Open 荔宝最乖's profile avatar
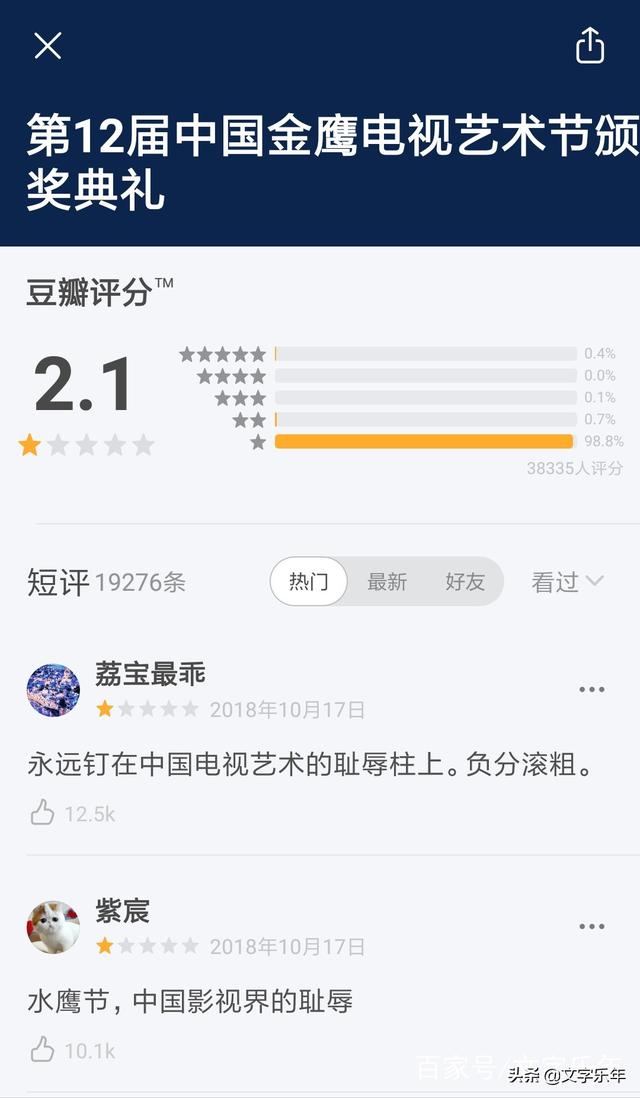This screenshot has width=640, height=1098. click(x=53, y=690)
